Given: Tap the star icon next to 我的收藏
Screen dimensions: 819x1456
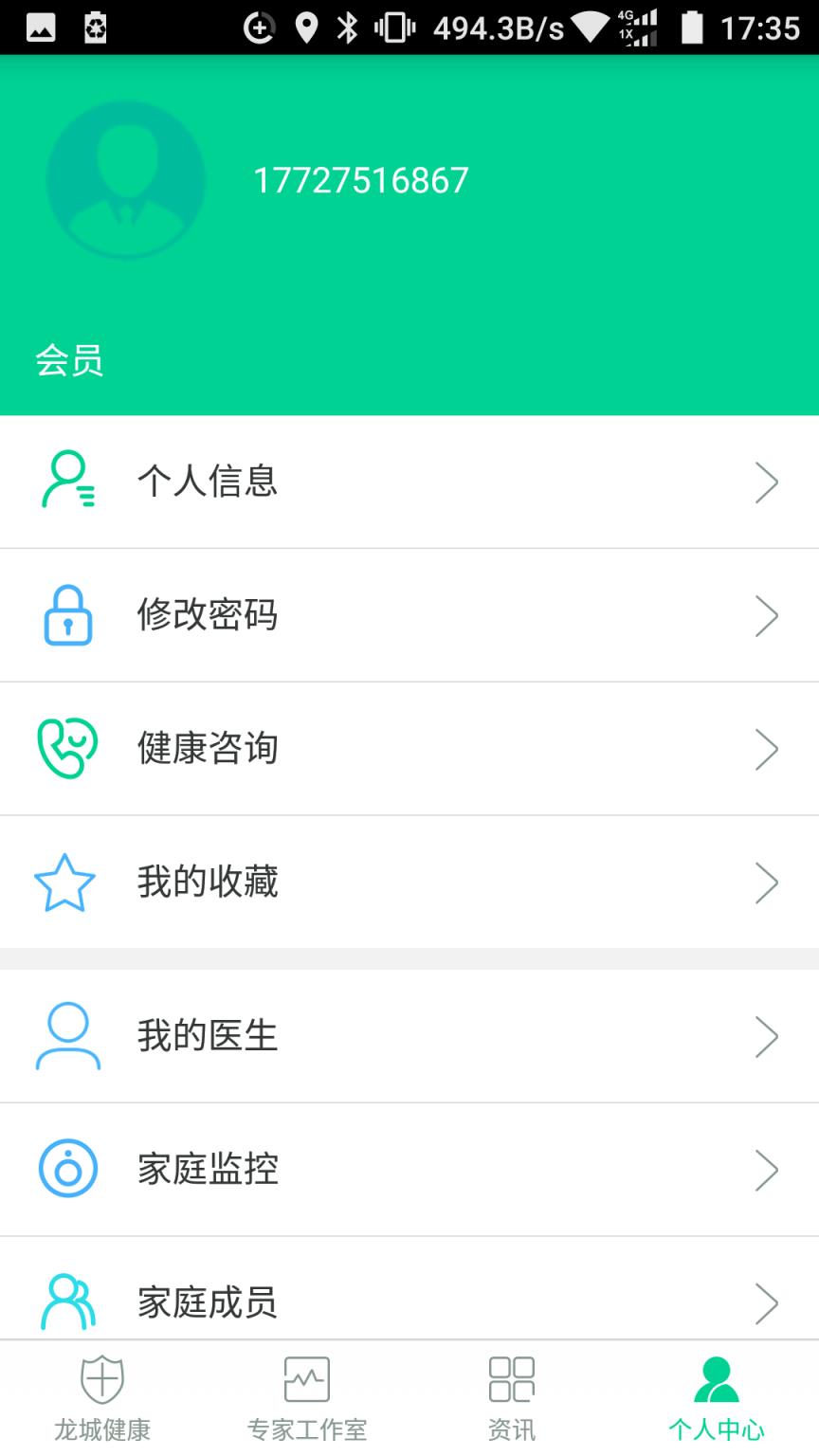Looking at the screenshot, I should [x=64, y=883].
